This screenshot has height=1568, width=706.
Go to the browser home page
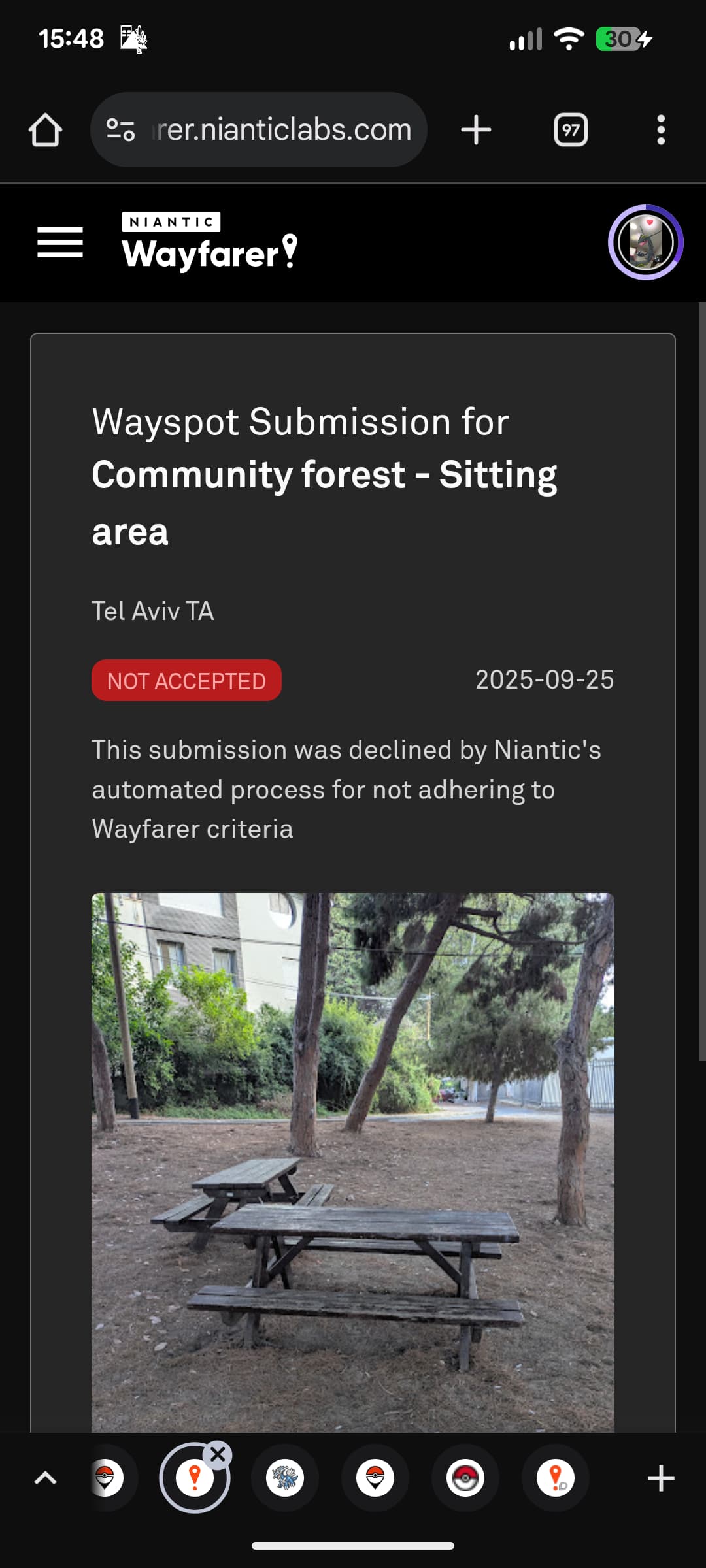45,130
